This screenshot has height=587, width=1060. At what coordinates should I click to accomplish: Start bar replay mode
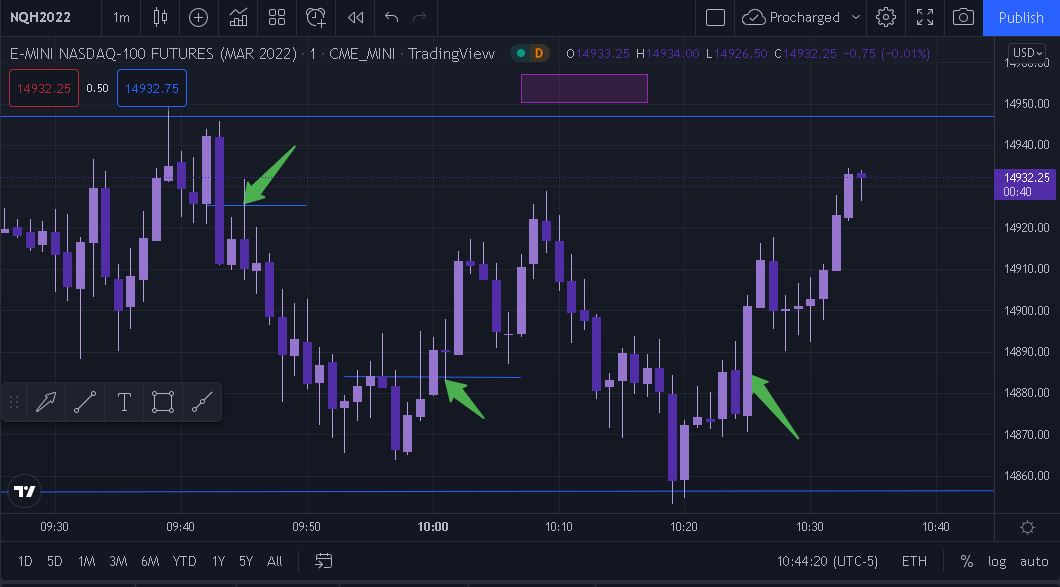point(355,17)
